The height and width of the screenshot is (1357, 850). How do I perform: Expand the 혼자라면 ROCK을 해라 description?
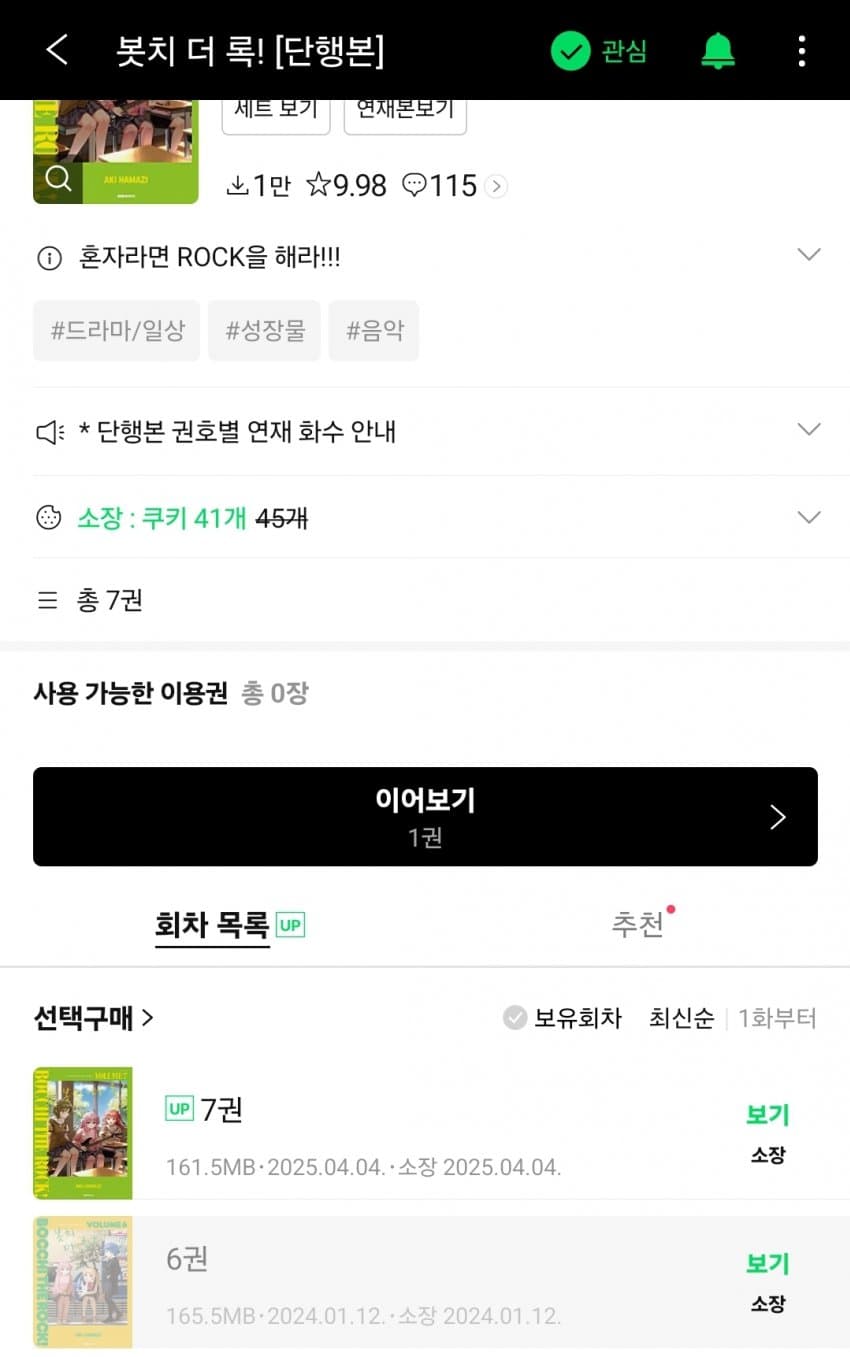pyautogui.click(x=808, y=255)
